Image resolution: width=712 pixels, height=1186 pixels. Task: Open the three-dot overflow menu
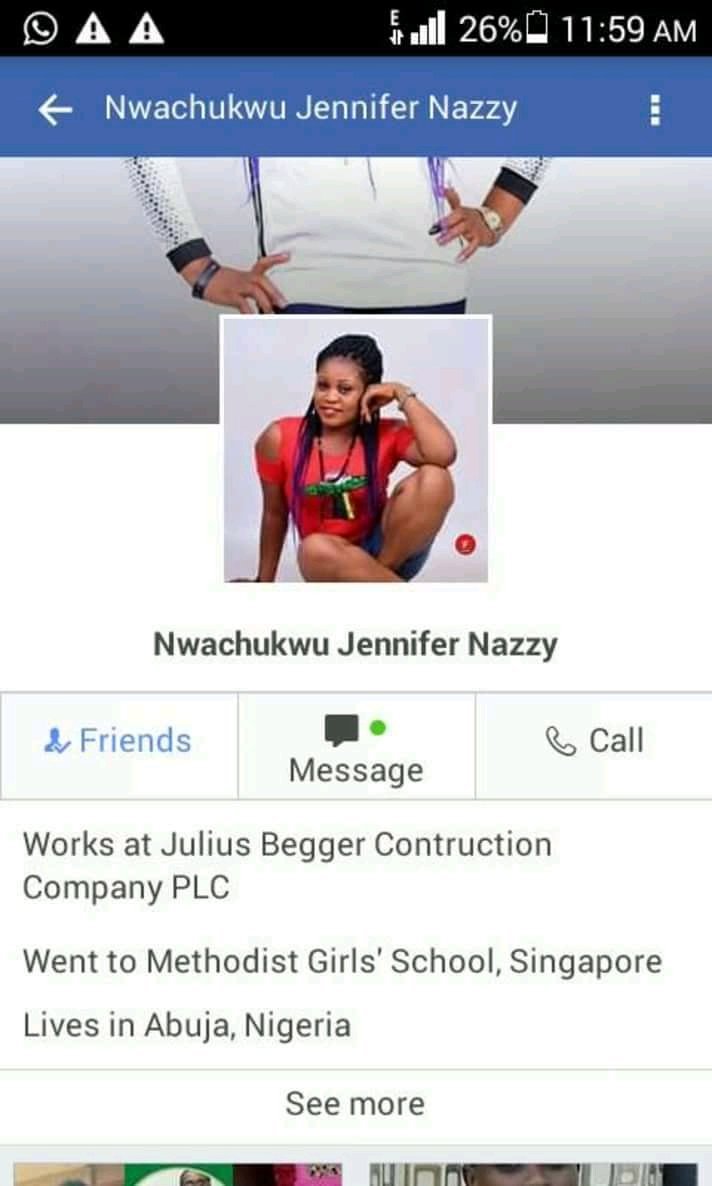coord(655,109)
